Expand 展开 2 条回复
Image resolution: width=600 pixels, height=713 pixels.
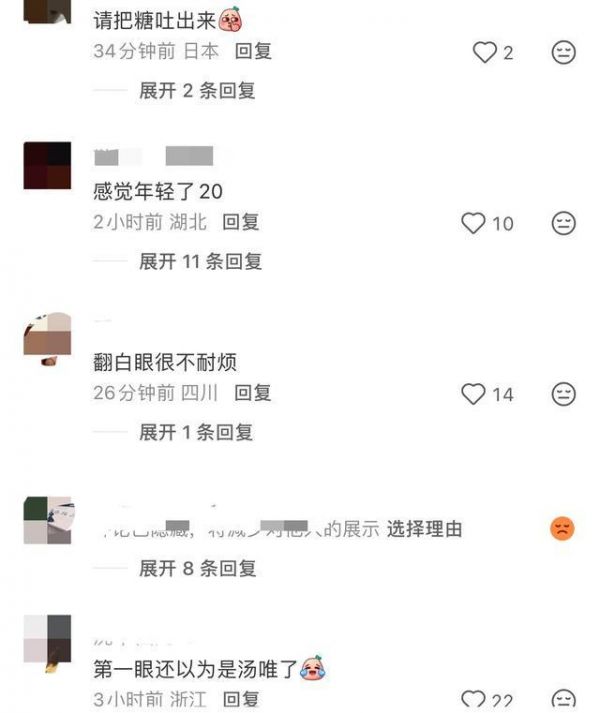coord(196,91)
